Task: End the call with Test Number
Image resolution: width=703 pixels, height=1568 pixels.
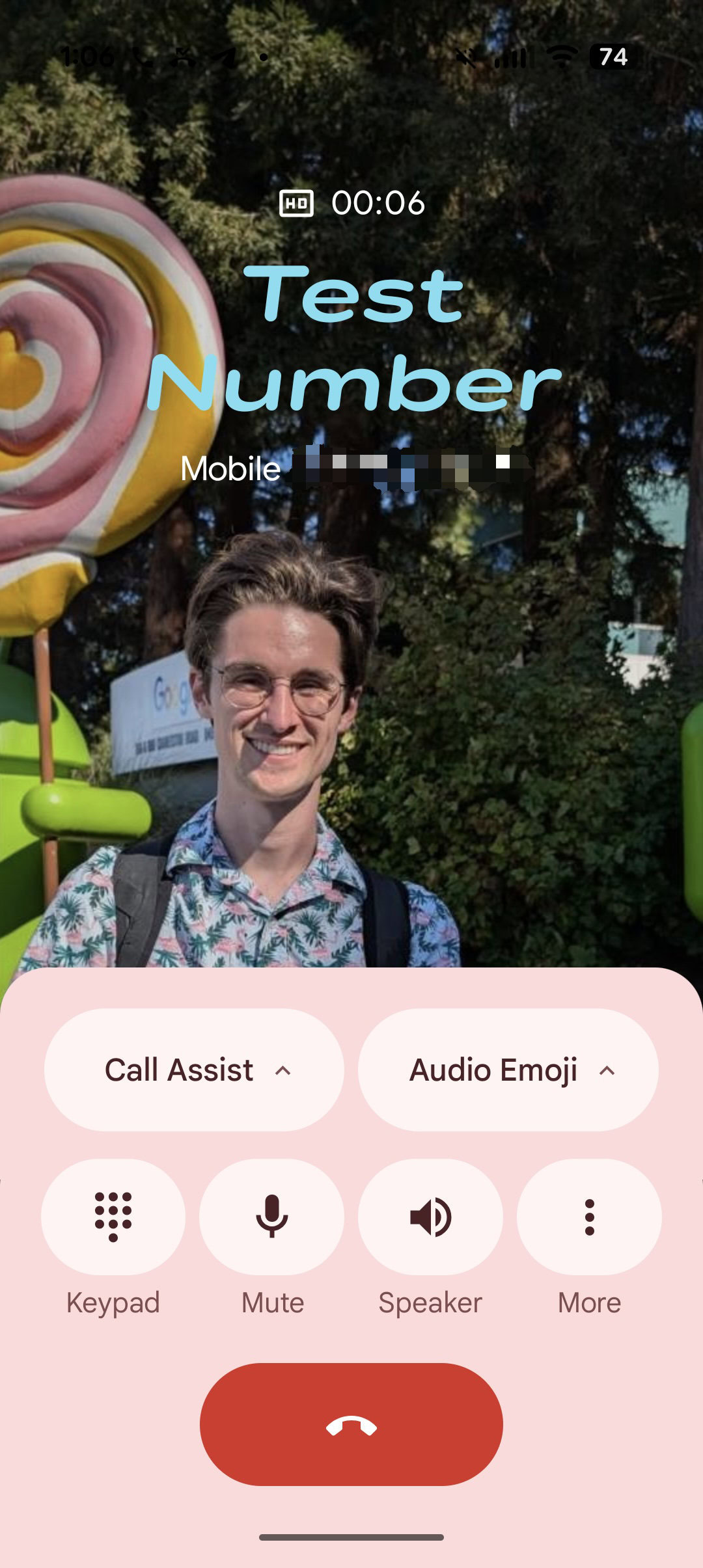Action: click(351, 1424)
